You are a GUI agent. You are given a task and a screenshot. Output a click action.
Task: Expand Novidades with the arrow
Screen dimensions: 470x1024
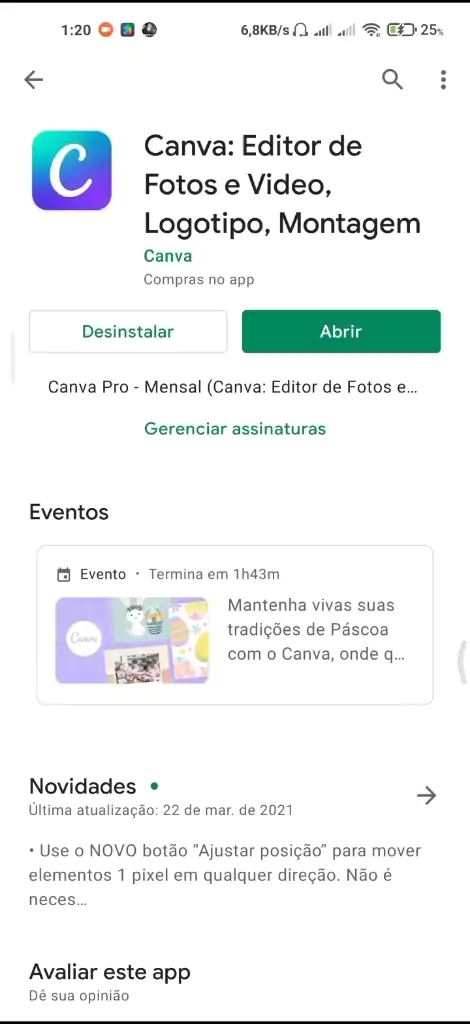pyautogui.click(x=426, y=795)
